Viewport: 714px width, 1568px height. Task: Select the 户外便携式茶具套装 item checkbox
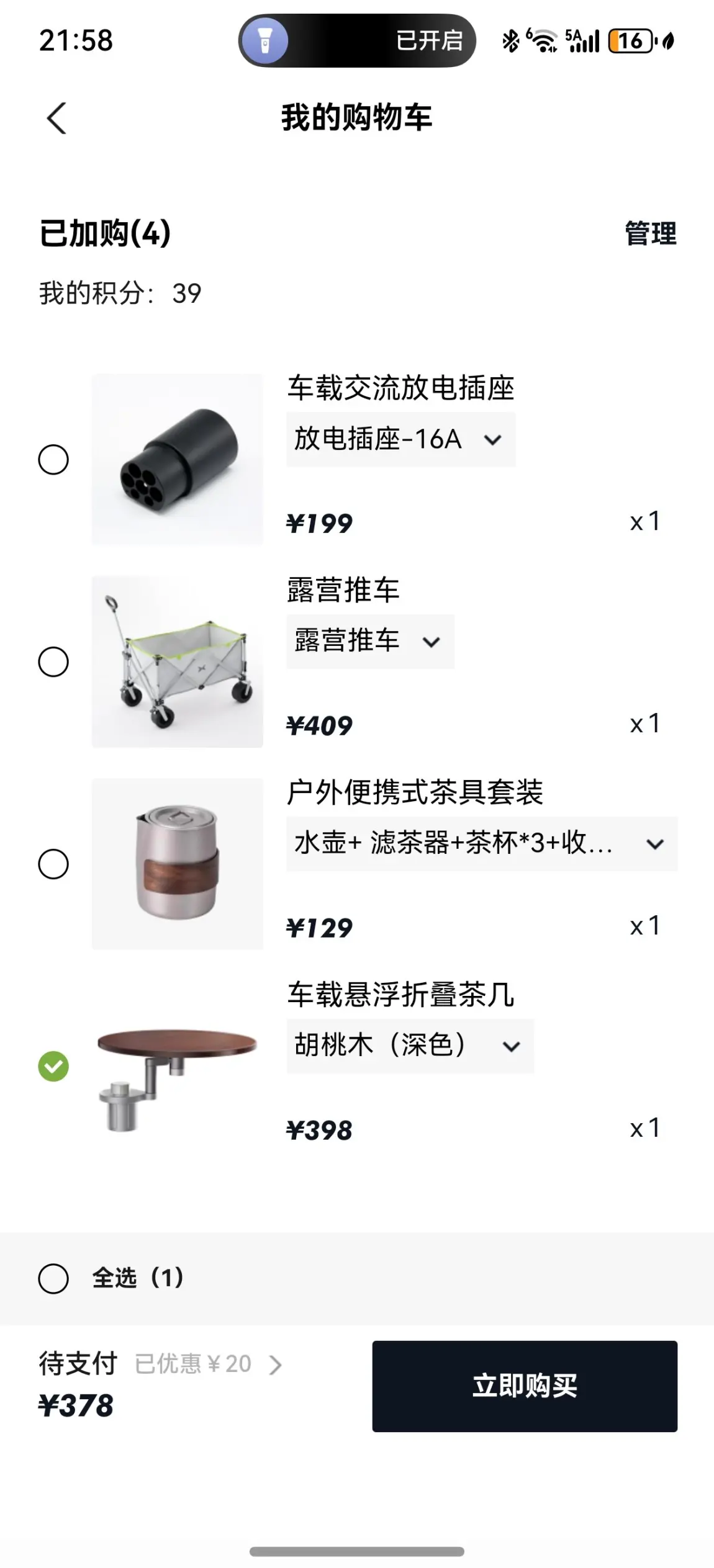click(53, 864)
